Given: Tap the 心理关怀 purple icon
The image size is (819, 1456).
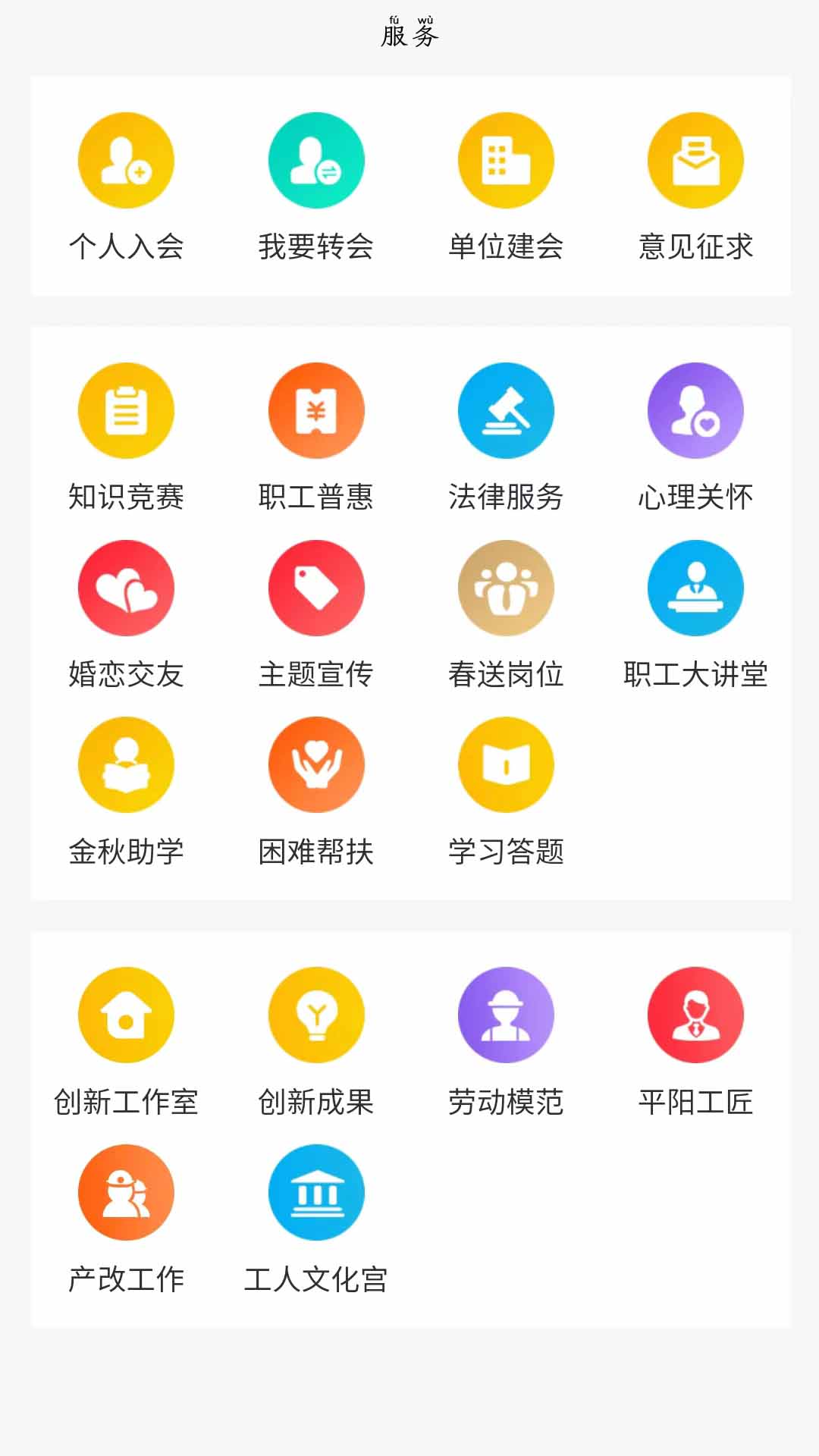Looking at the screenshot, I should tap(695, 409).
